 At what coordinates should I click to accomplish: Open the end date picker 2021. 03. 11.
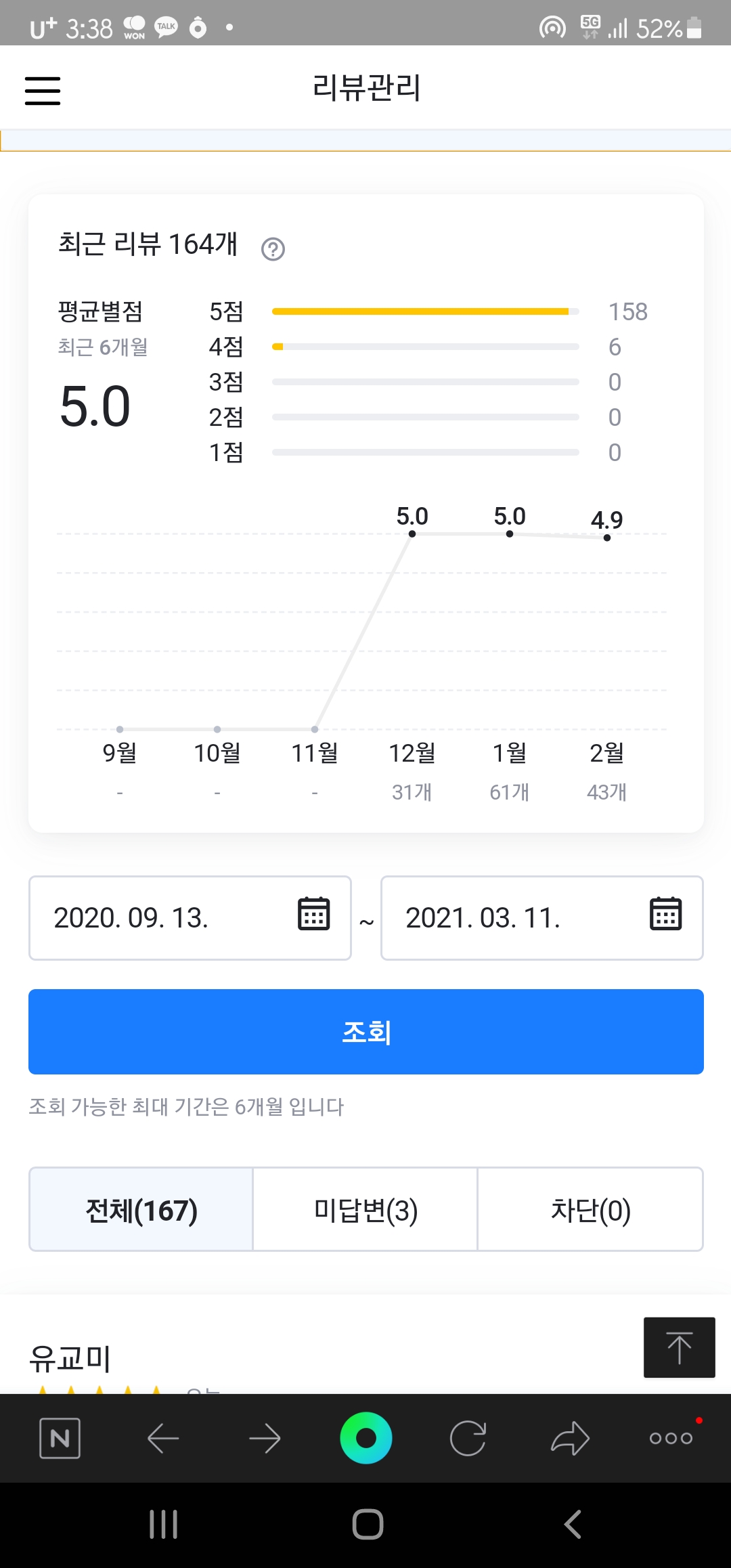point(541,917)
